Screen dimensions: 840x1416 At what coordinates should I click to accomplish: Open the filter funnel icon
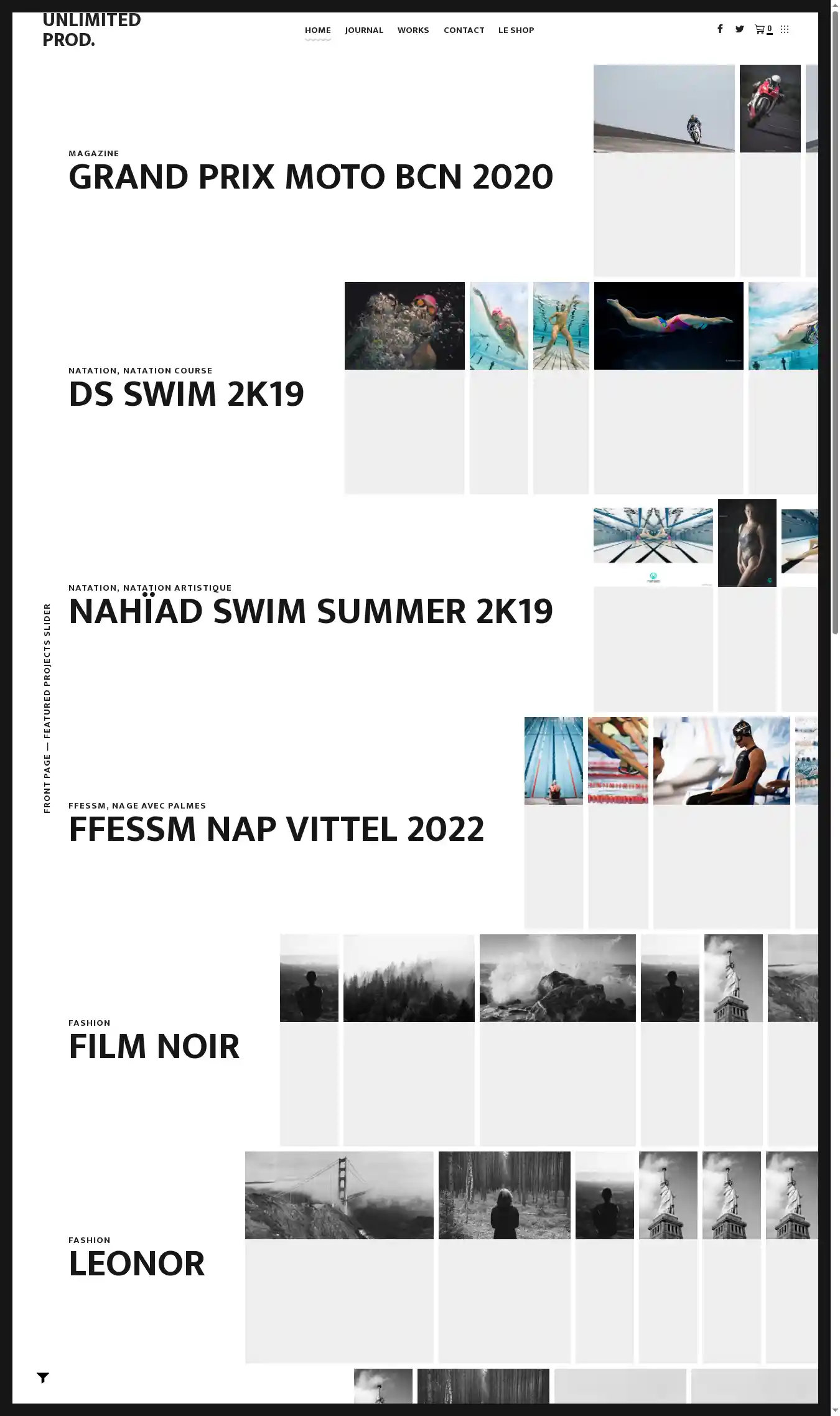tap(43, 1377)
